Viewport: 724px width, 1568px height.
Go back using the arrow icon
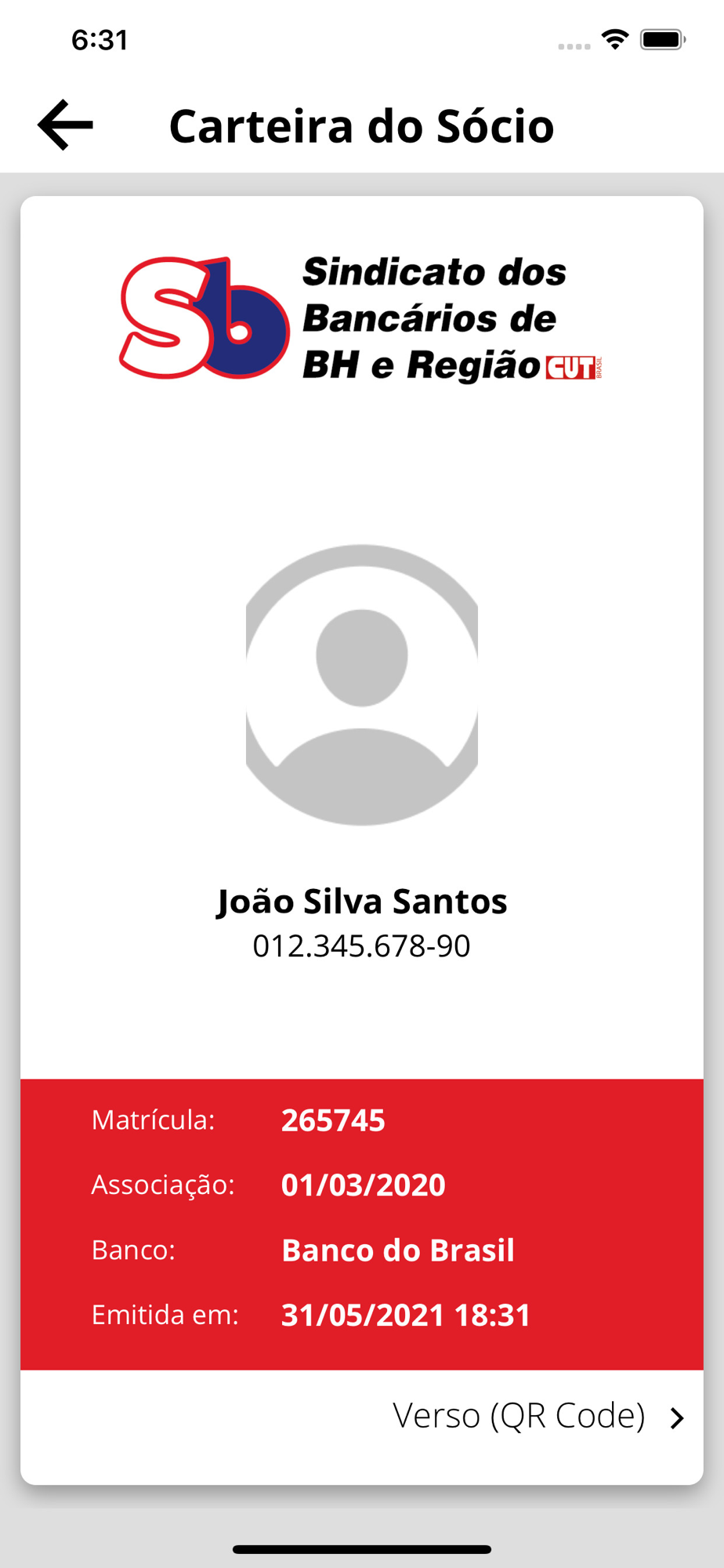click(65, 125)
